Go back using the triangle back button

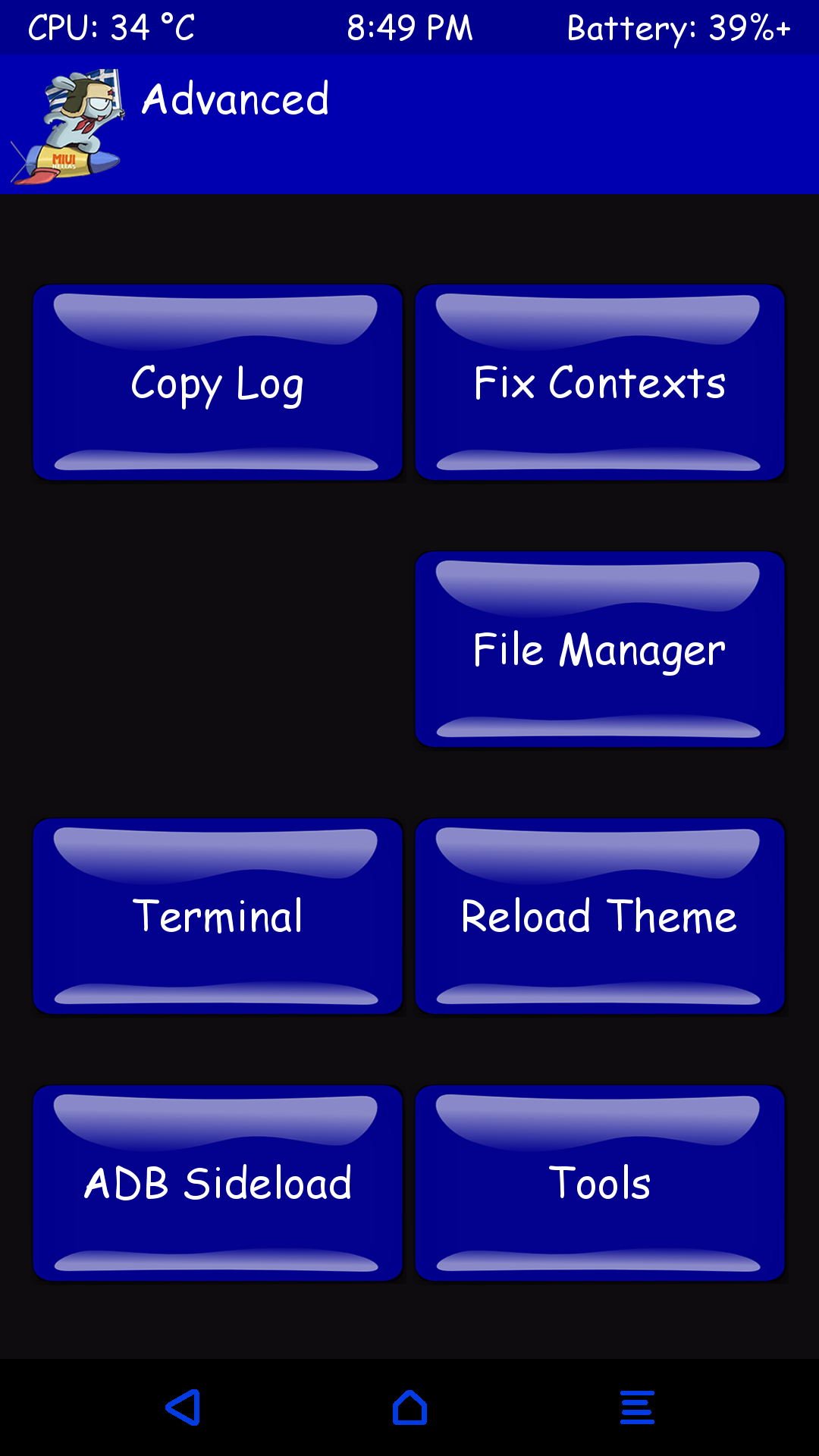[184, 1407]
